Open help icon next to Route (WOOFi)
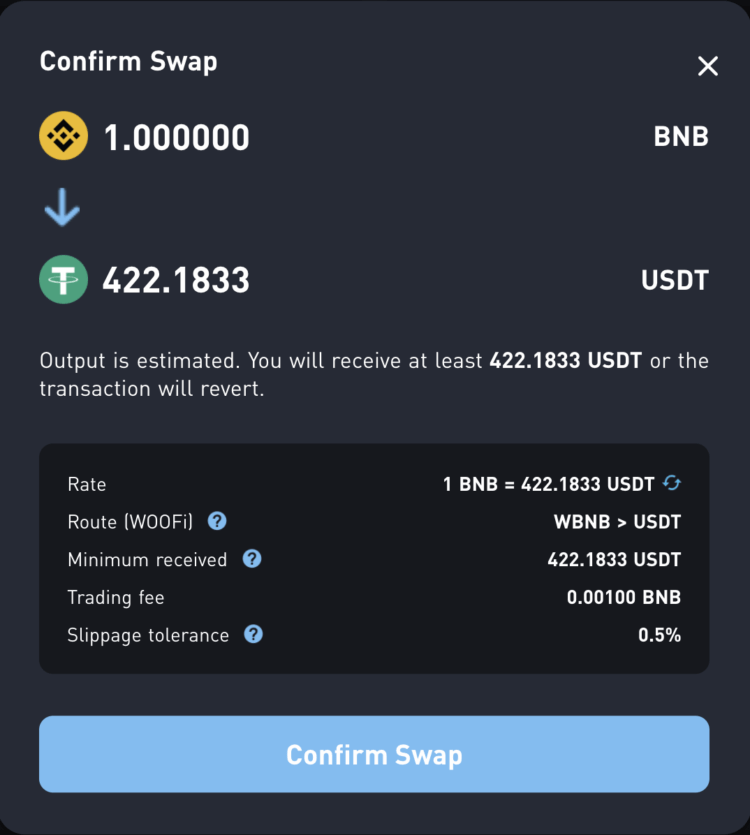 [217, 521]
